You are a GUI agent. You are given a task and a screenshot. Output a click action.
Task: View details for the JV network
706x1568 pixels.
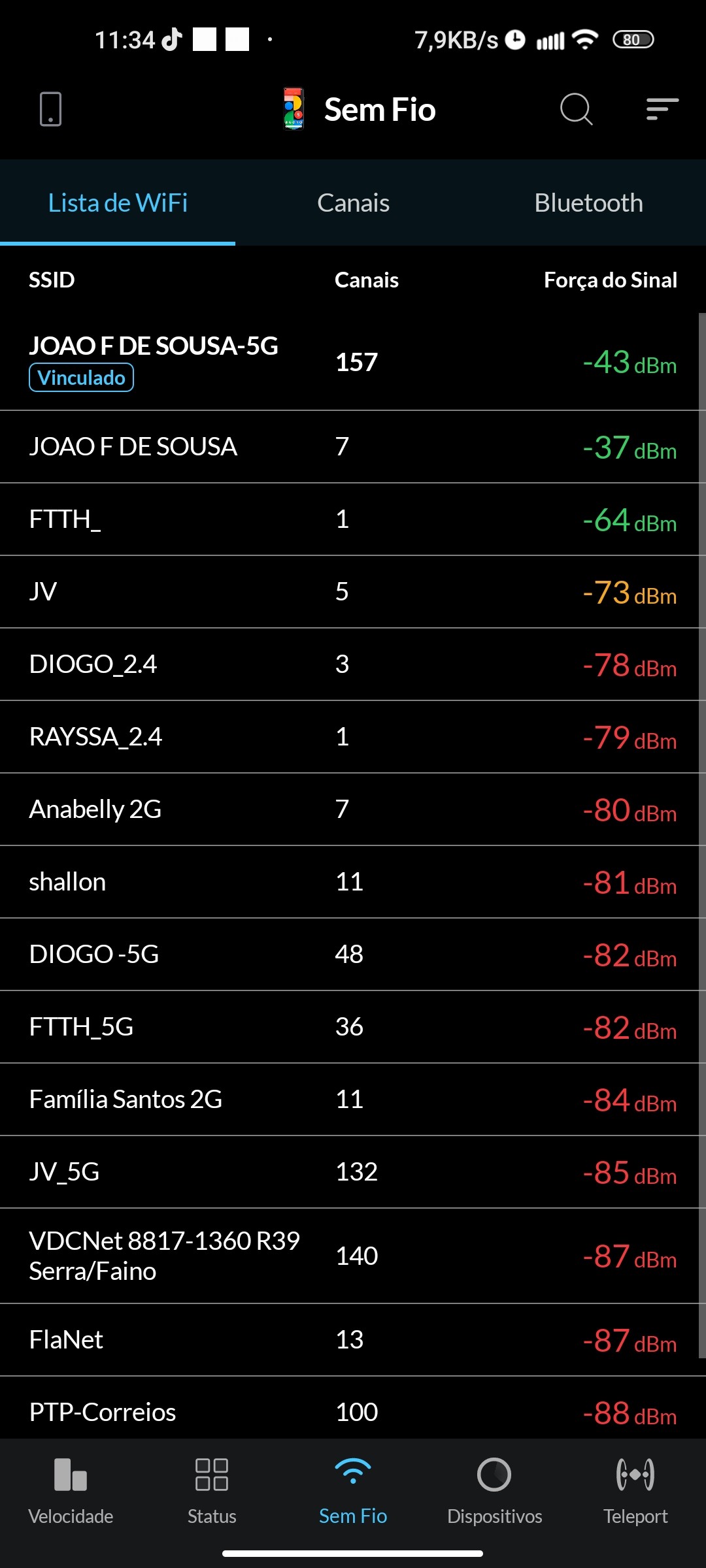click(x=353, y=592)
